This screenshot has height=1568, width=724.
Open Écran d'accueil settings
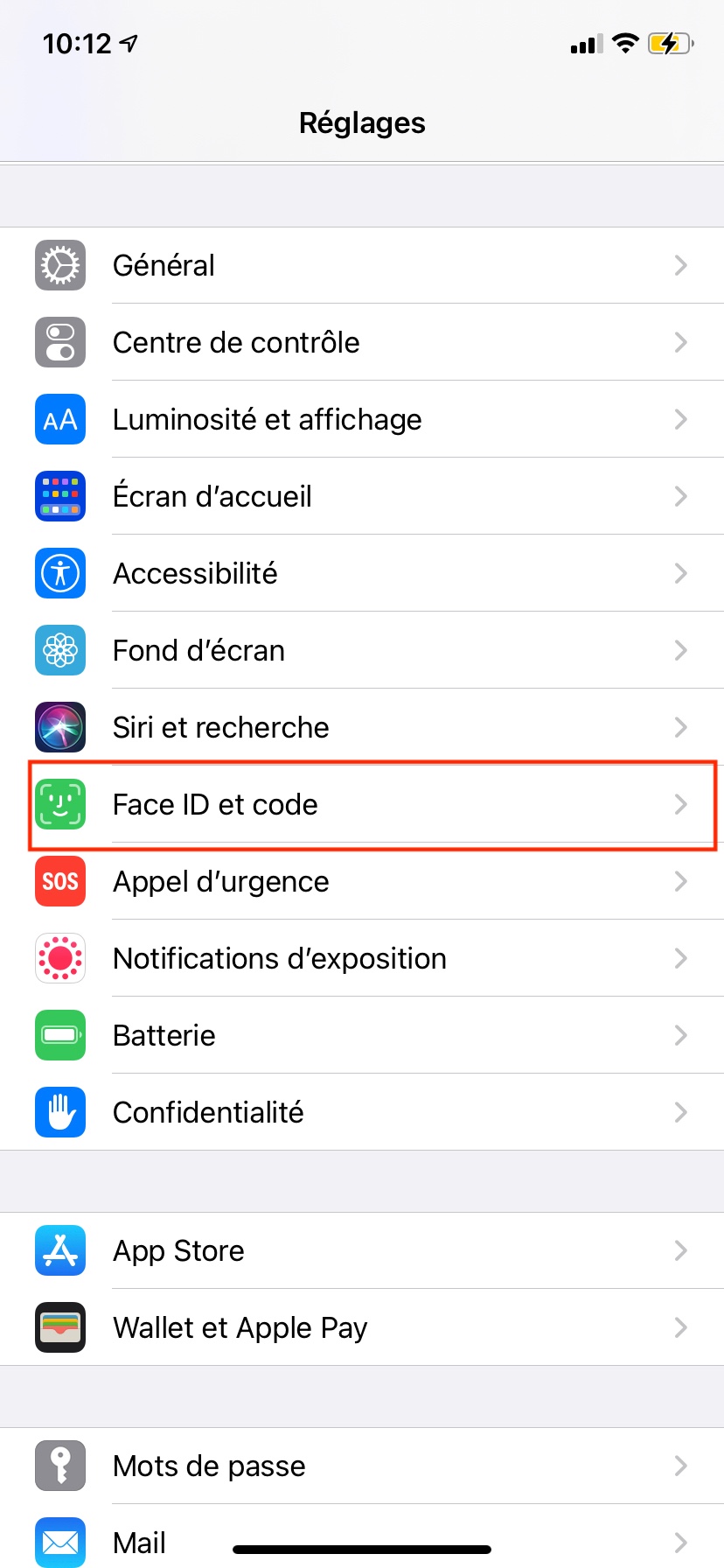(x=362, y=496)
